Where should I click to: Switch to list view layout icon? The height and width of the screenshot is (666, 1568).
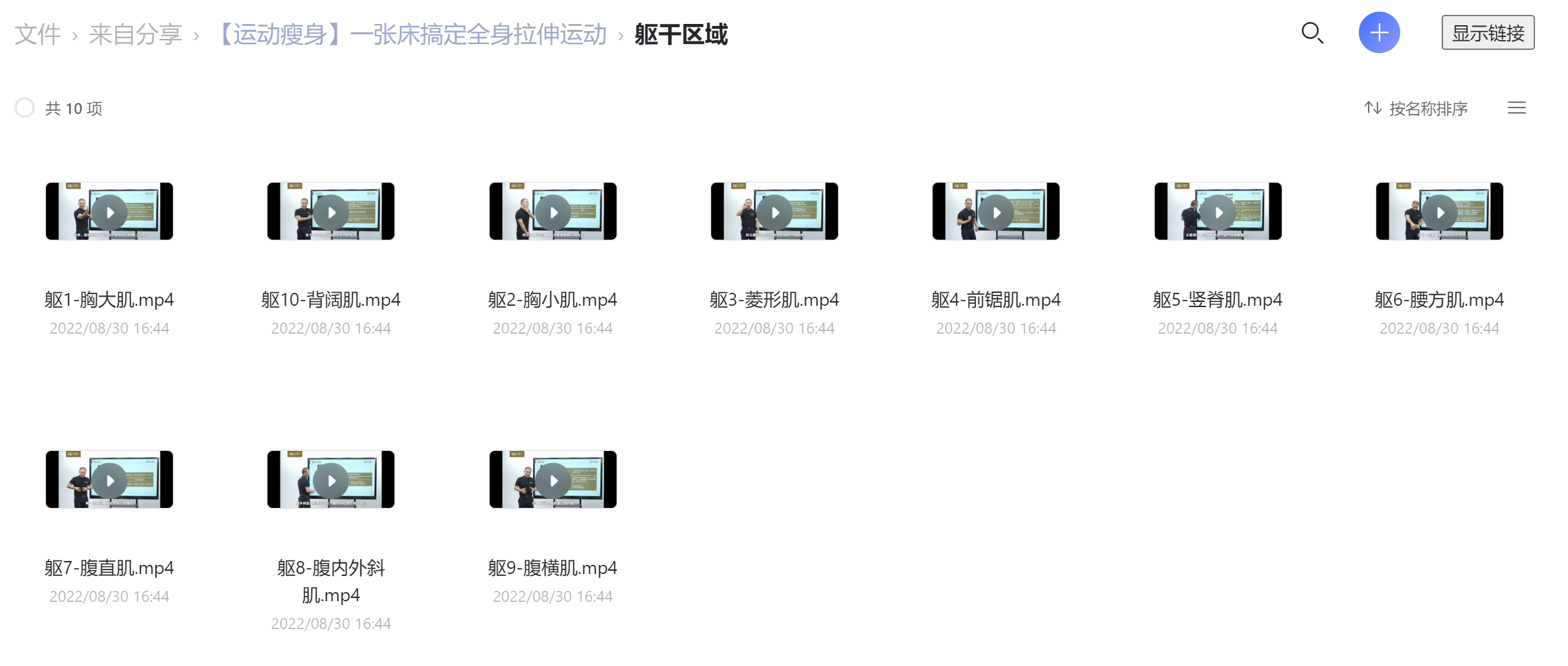pos(1516,108)
